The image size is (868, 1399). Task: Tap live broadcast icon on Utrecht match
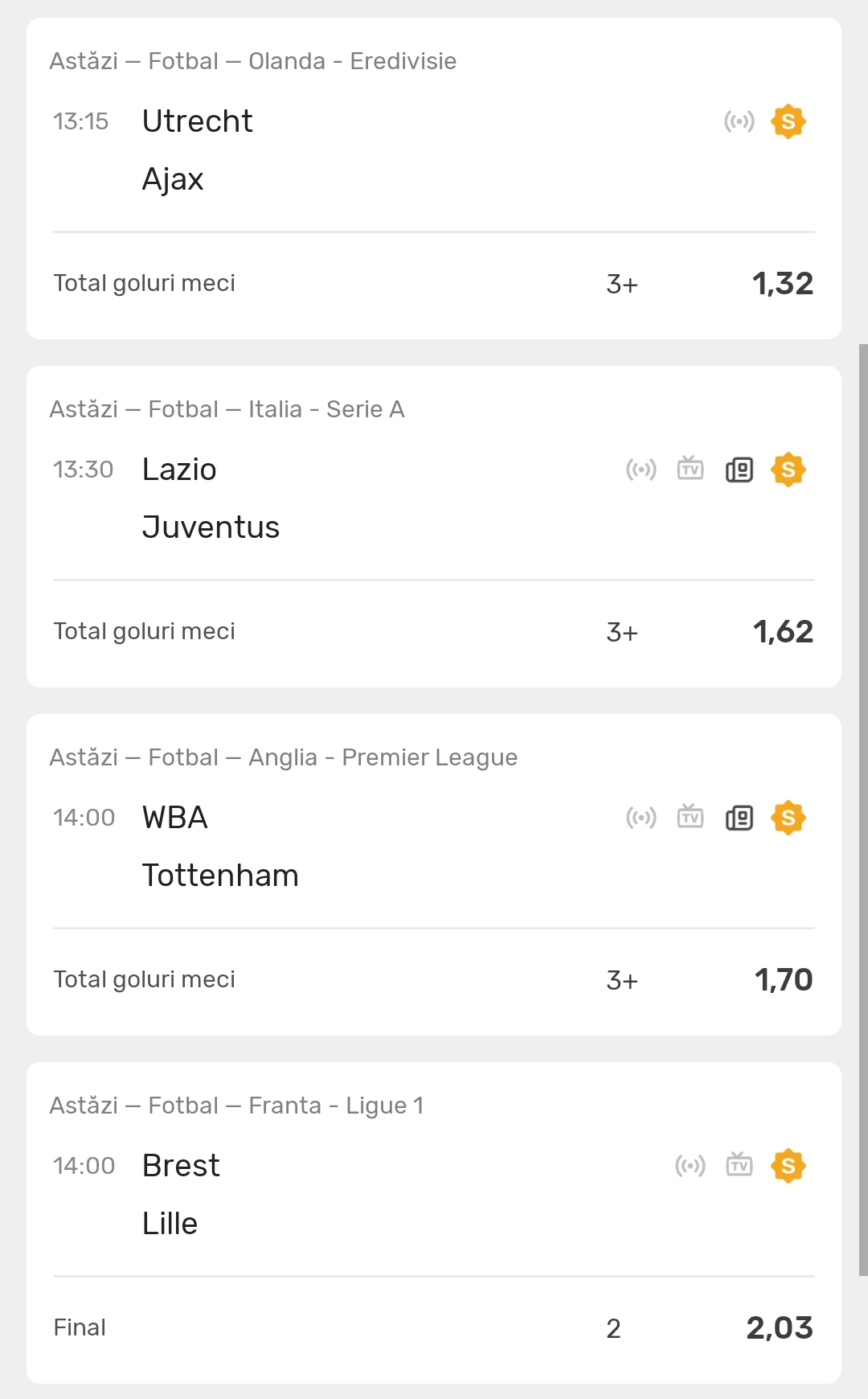pos(739,121)
